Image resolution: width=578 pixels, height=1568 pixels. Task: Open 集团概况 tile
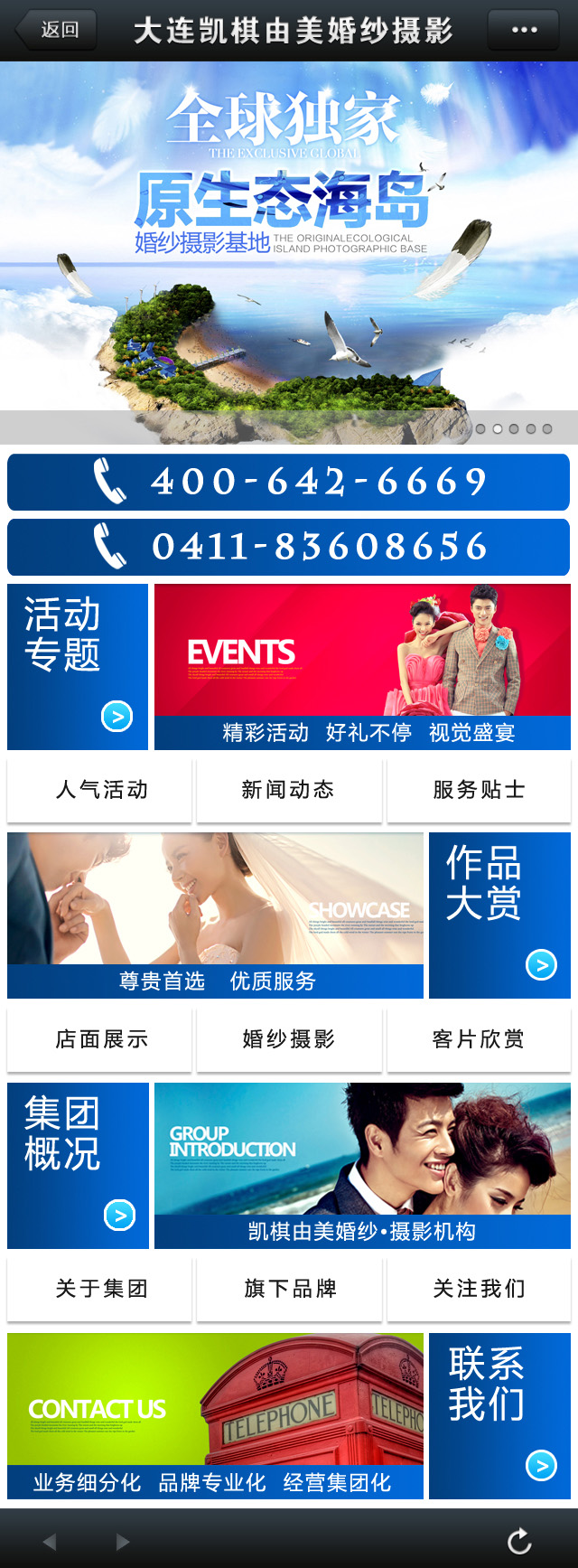pyautogui.click(x=78, y=1165)
